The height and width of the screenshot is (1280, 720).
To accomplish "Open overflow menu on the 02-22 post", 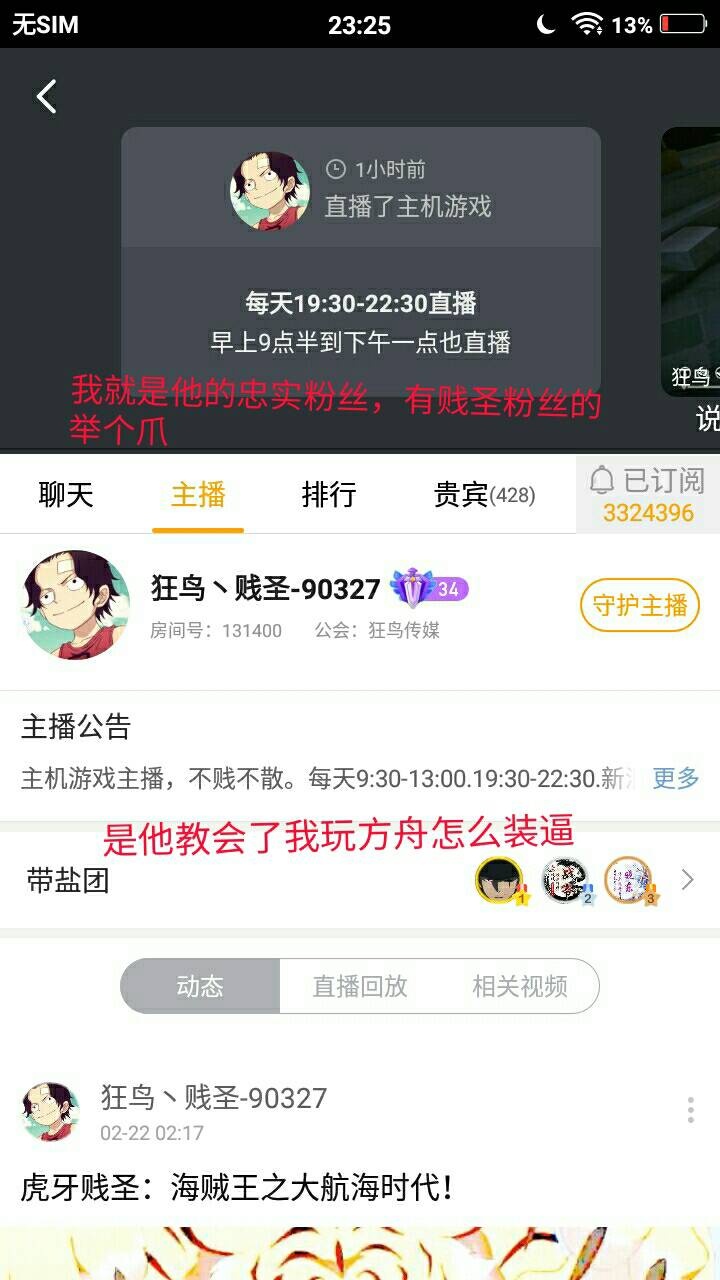I will click(x=690, y=1110).
